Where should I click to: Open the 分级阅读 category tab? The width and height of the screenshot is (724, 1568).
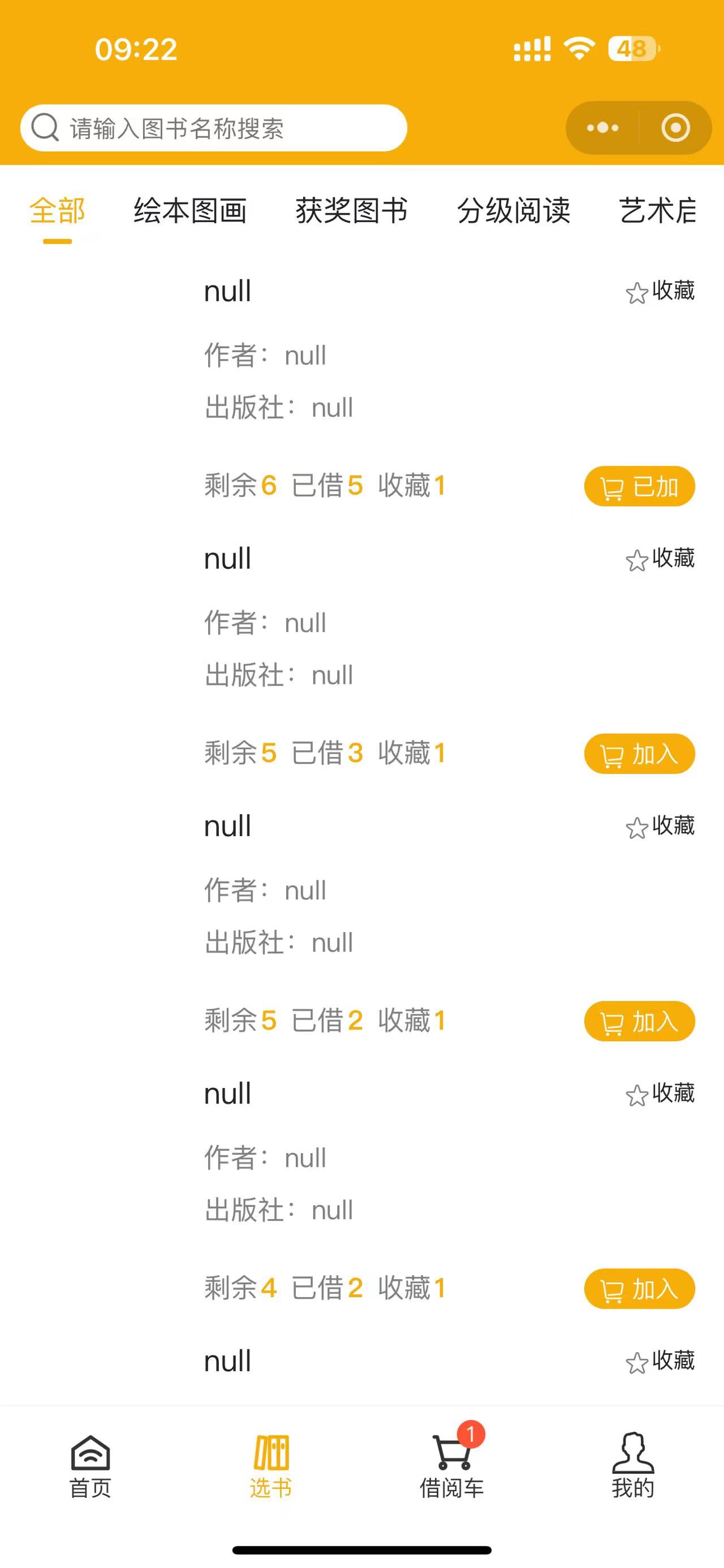click(x=514, y=211)
